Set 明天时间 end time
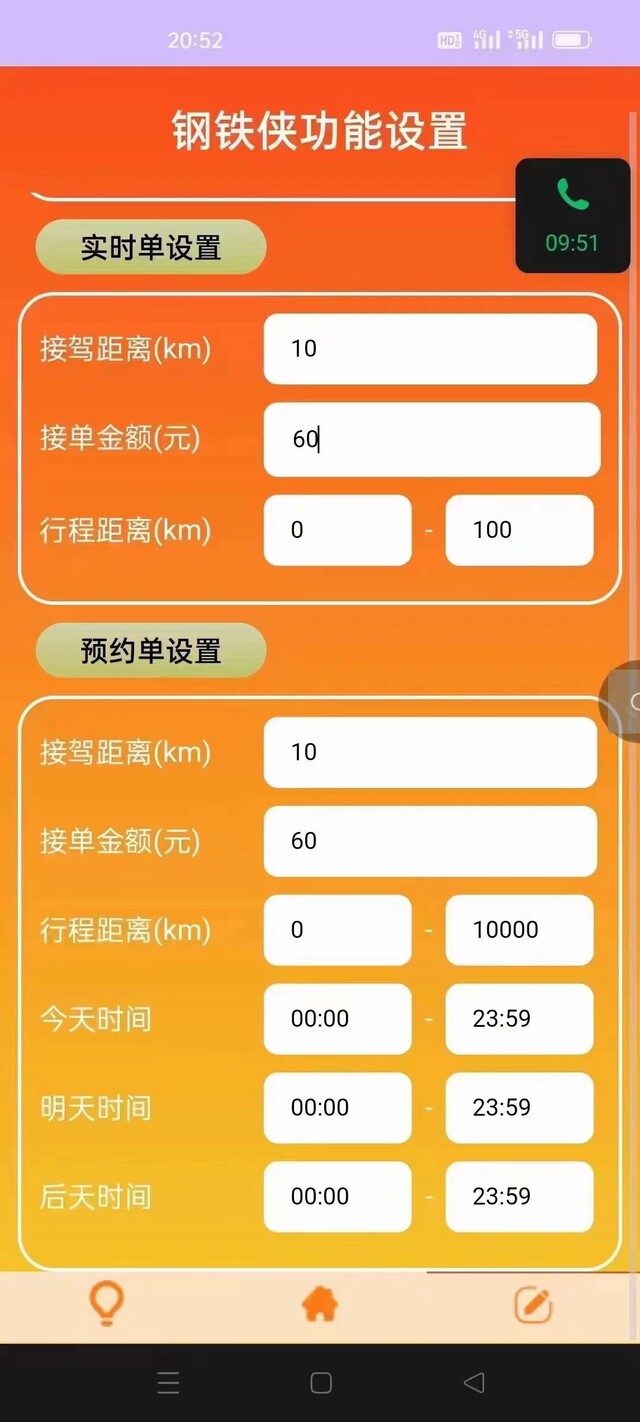 point(519,1108)
